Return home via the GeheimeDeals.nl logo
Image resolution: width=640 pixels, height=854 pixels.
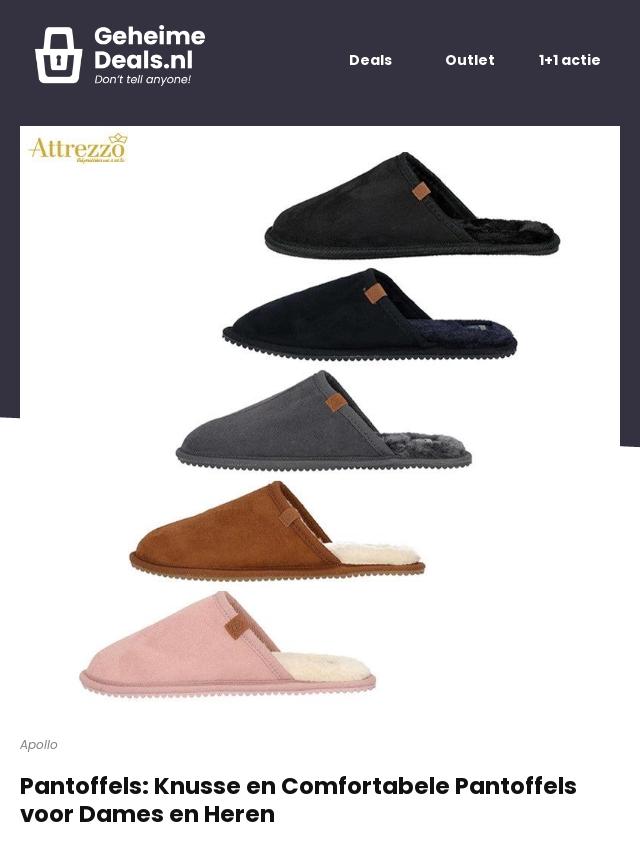click(x=120, y=55)
